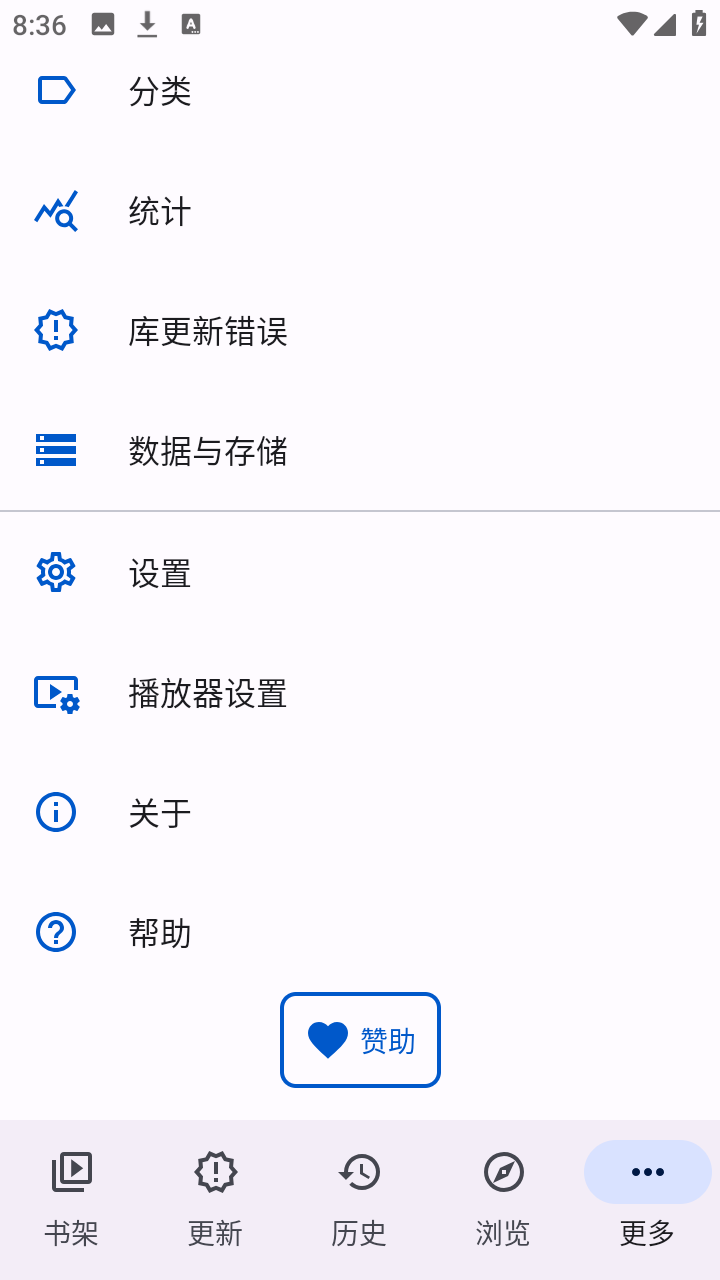Select the 浏览 compass icon

click(503, 1171)
